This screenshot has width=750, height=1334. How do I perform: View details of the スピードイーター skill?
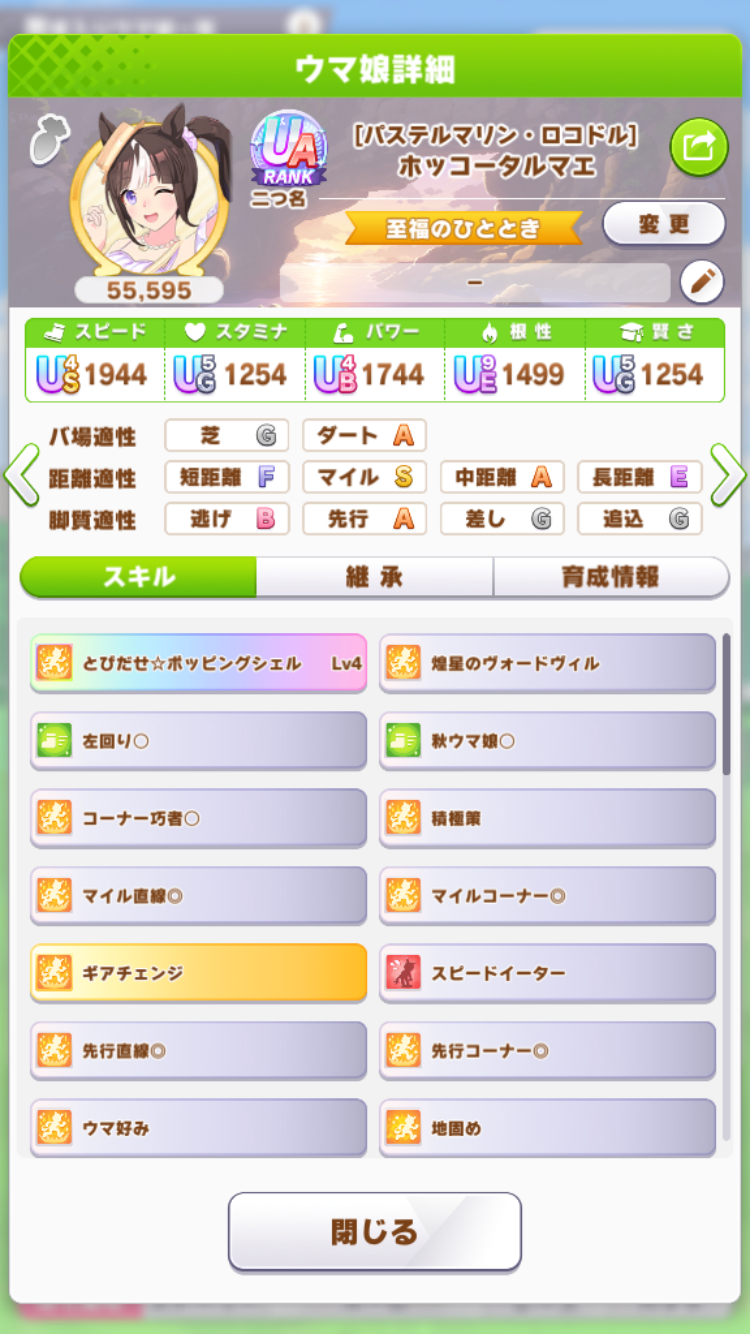tap(547, 973)
